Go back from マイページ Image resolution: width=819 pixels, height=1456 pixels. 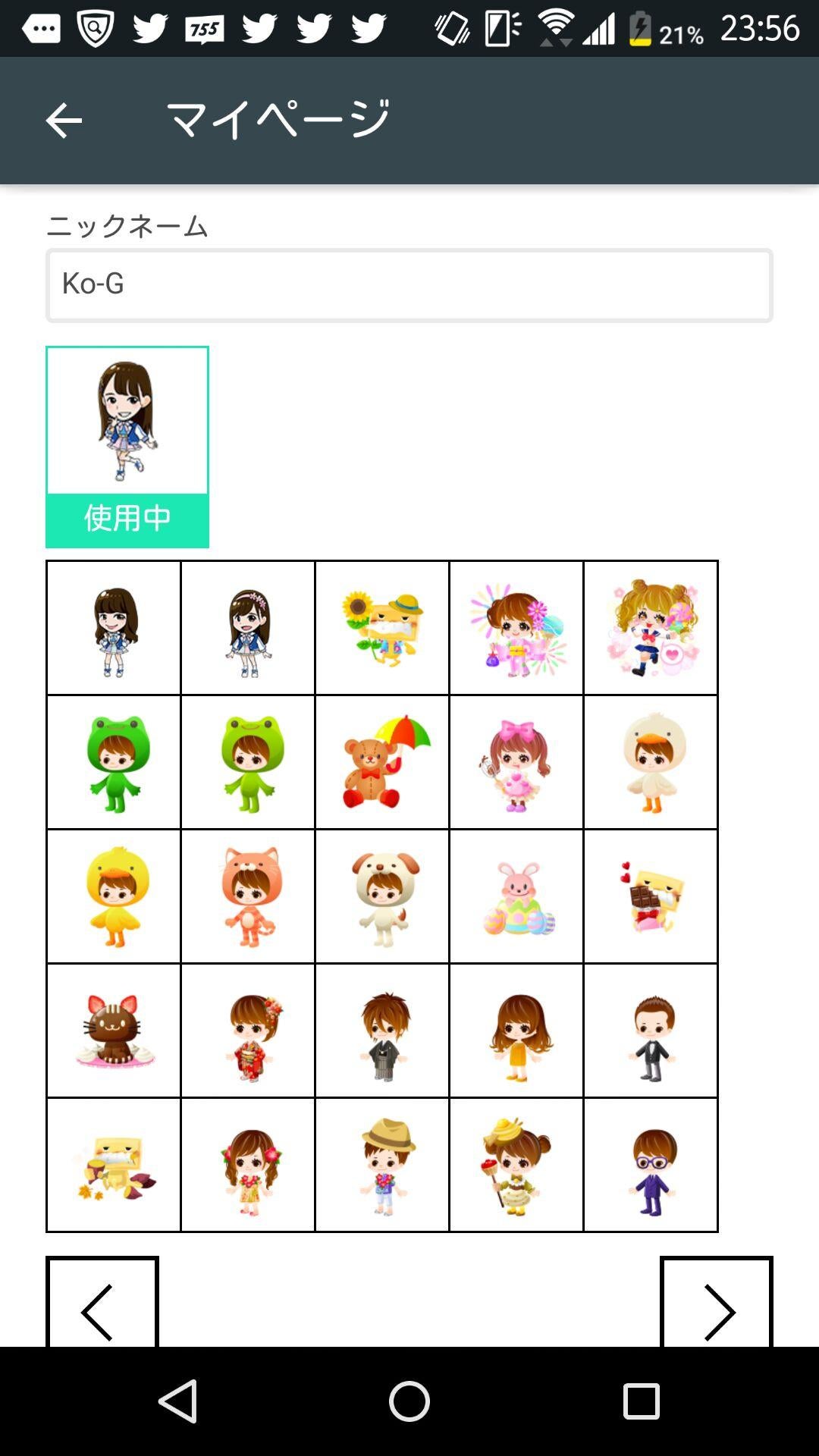pos(64,121)
